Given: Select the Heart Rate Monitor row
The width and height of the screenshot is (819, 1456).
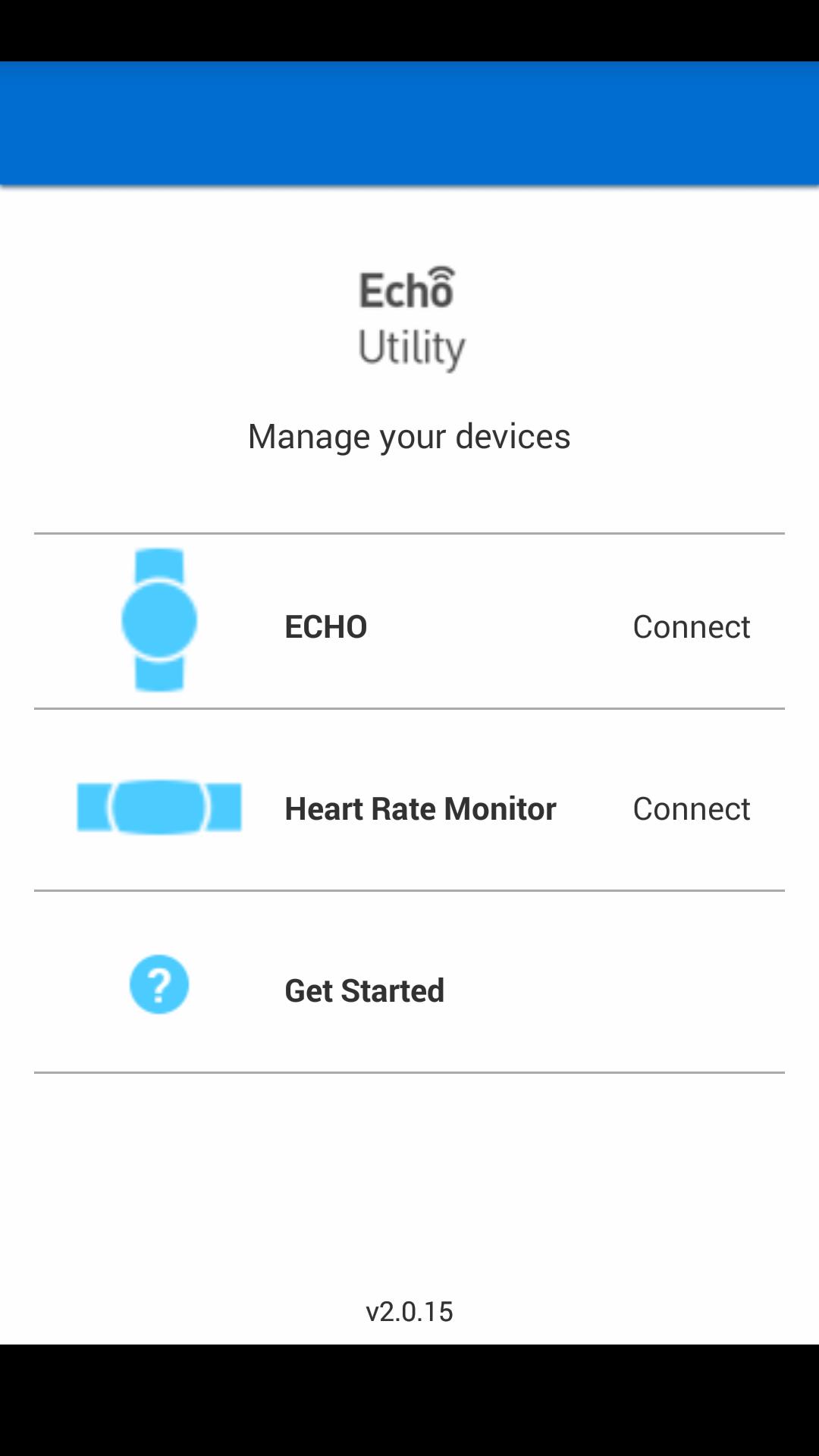Looking at the screenshot, I should click(x=409, y=808).
